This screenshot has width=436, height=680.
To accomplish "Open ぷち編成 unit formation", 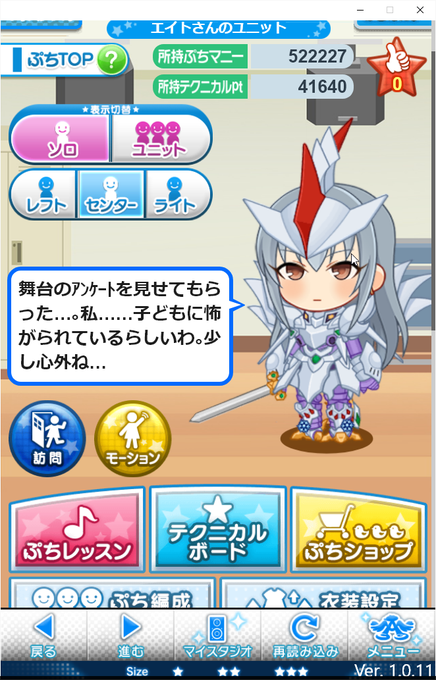I will point(112,593).
